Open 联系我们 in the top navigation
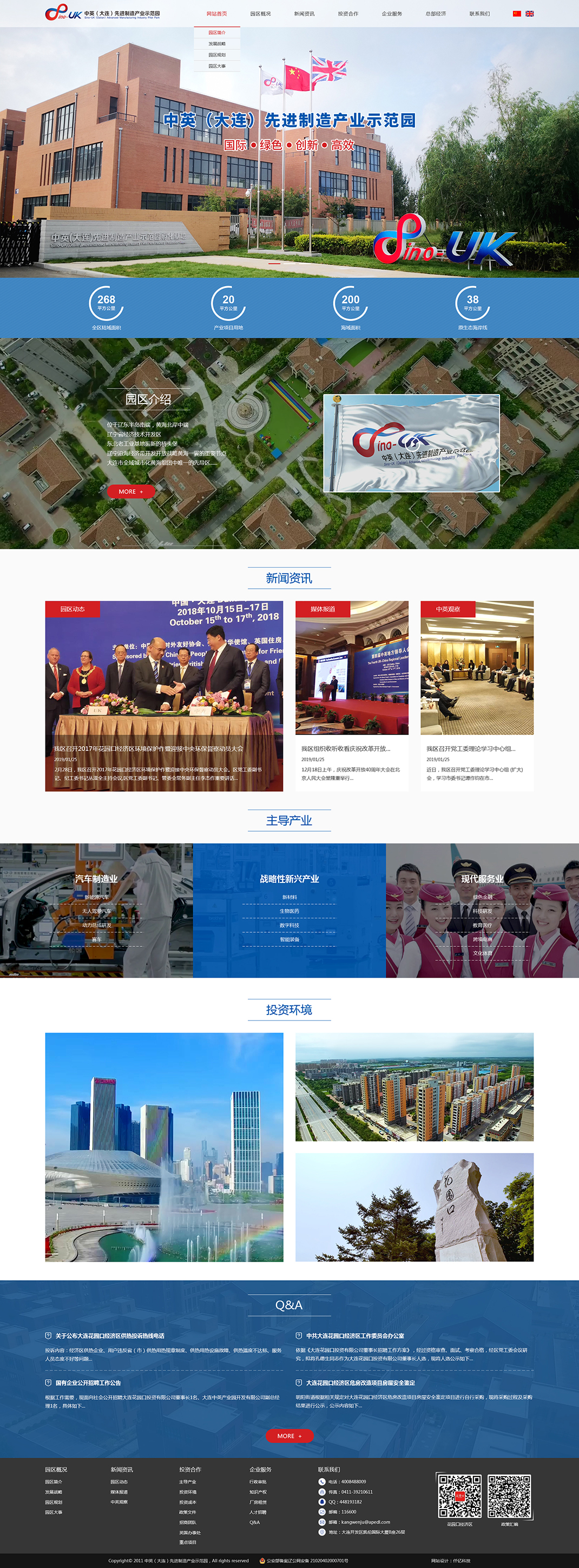This screenshot has width=579, height=1568. point(479,14)
